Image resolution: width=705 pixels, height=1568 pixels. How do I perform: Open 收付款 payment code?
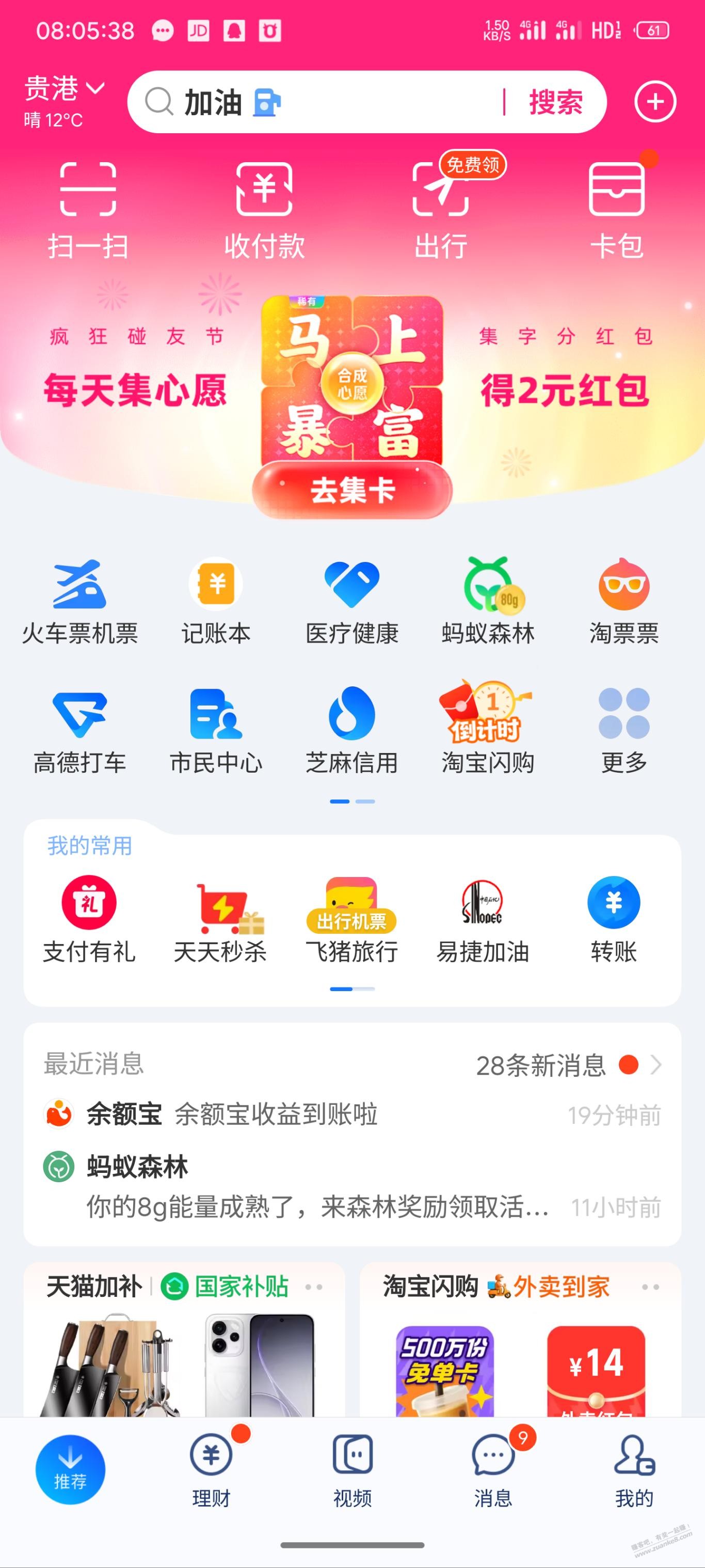pyautogui.click(x=264, y=210)
